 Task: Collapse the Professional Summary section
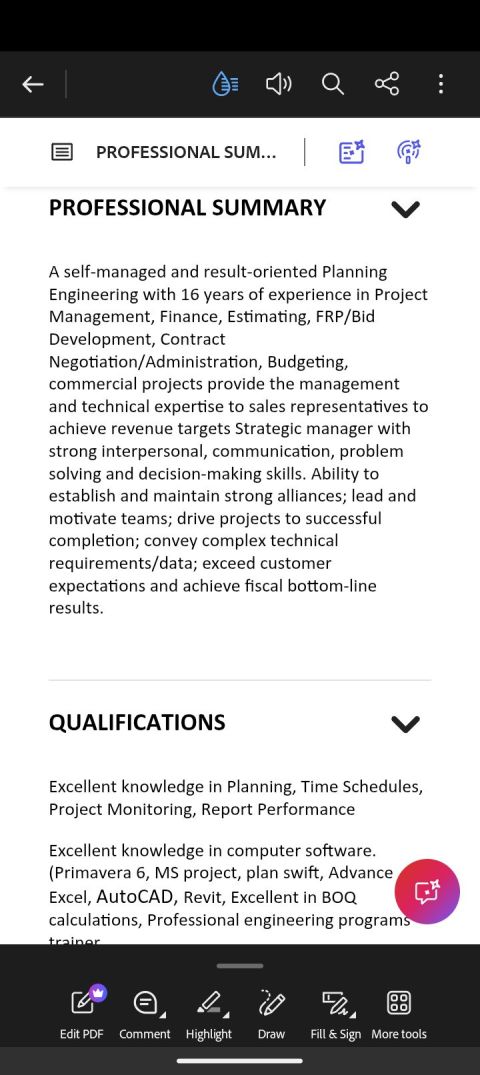405,208
